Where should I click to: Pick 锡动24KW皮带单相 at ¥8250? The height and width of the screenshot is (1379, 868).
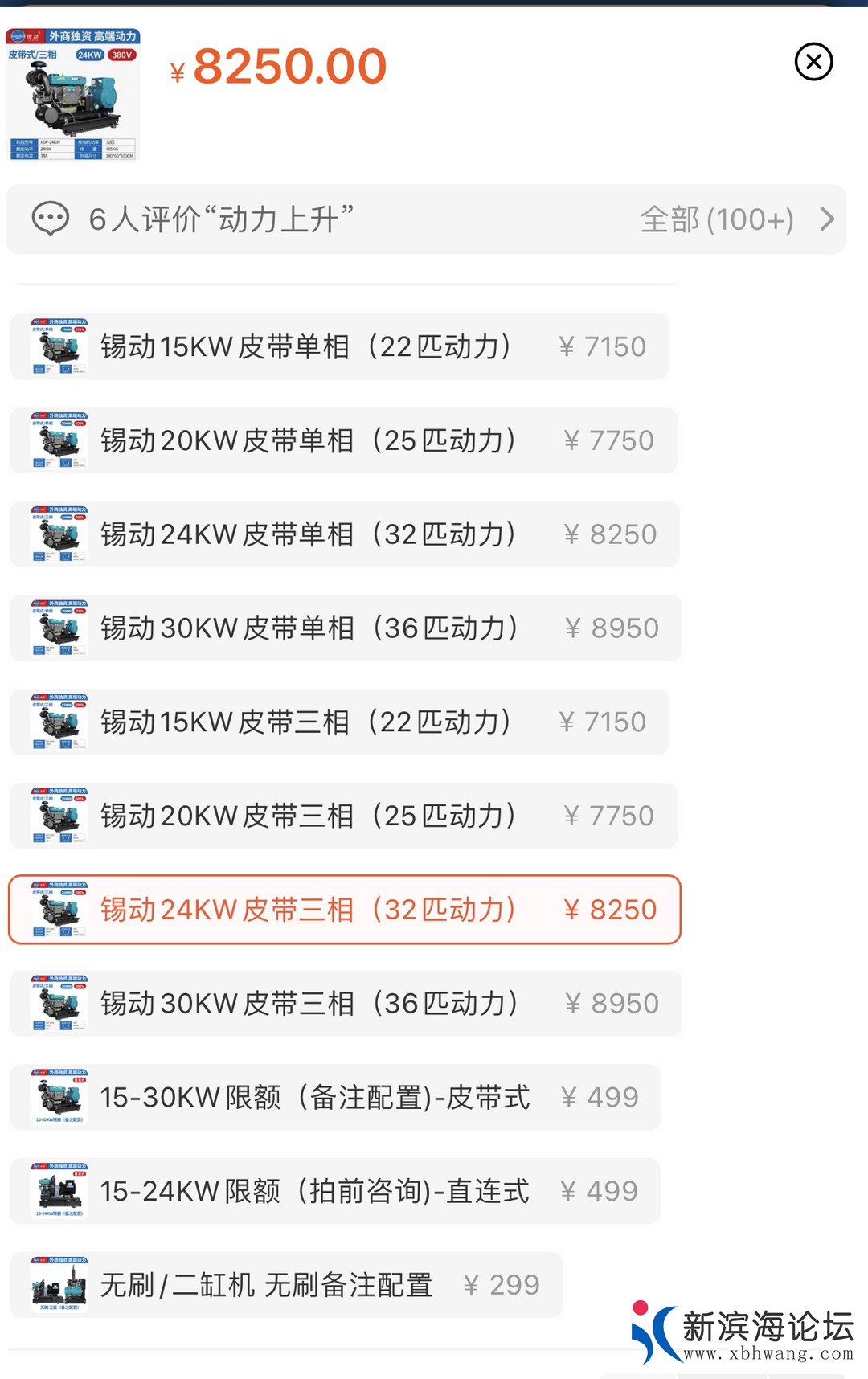(344, 534)
